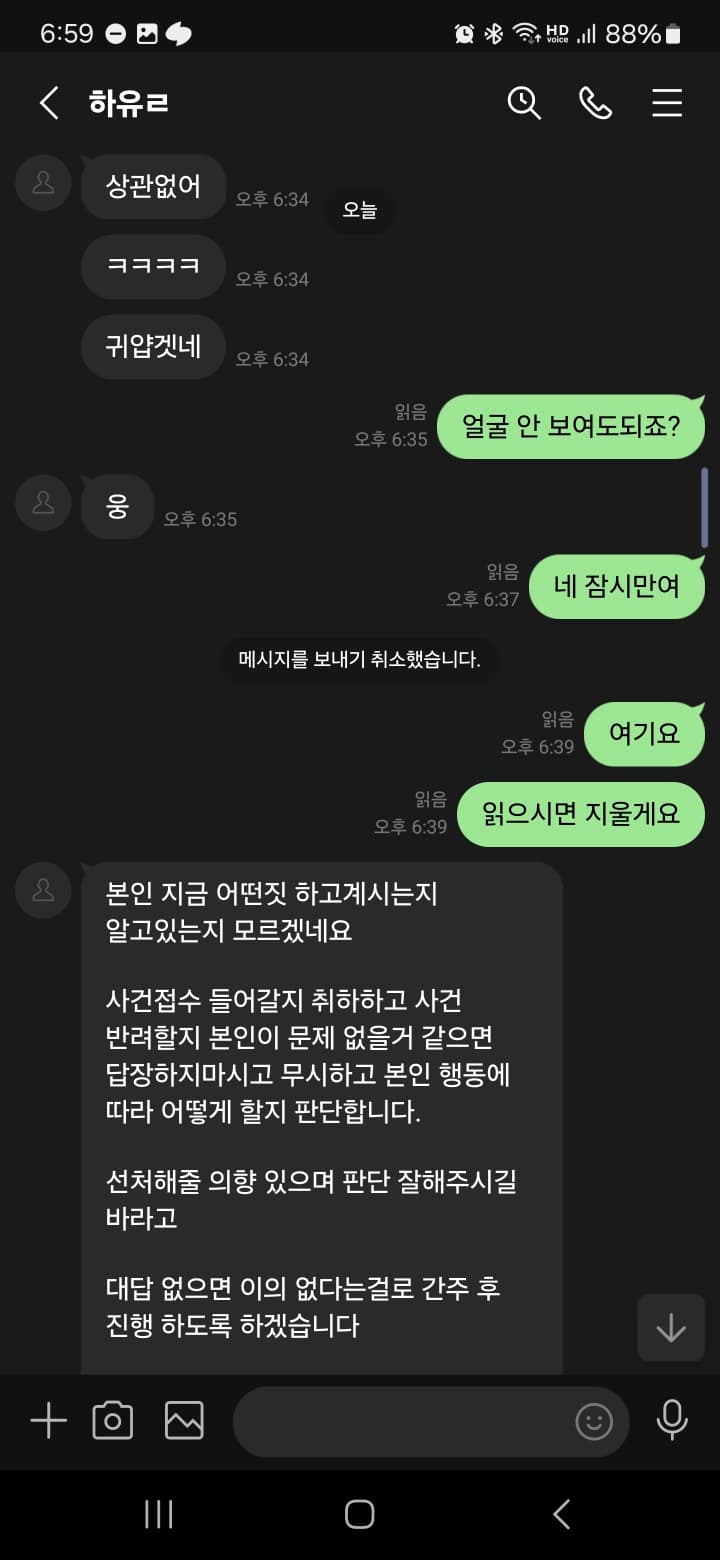Search within this conversation
Image resolution: width=720 pixels, height=1560 pixels.
pyautogui.click(x=524, y=103)
